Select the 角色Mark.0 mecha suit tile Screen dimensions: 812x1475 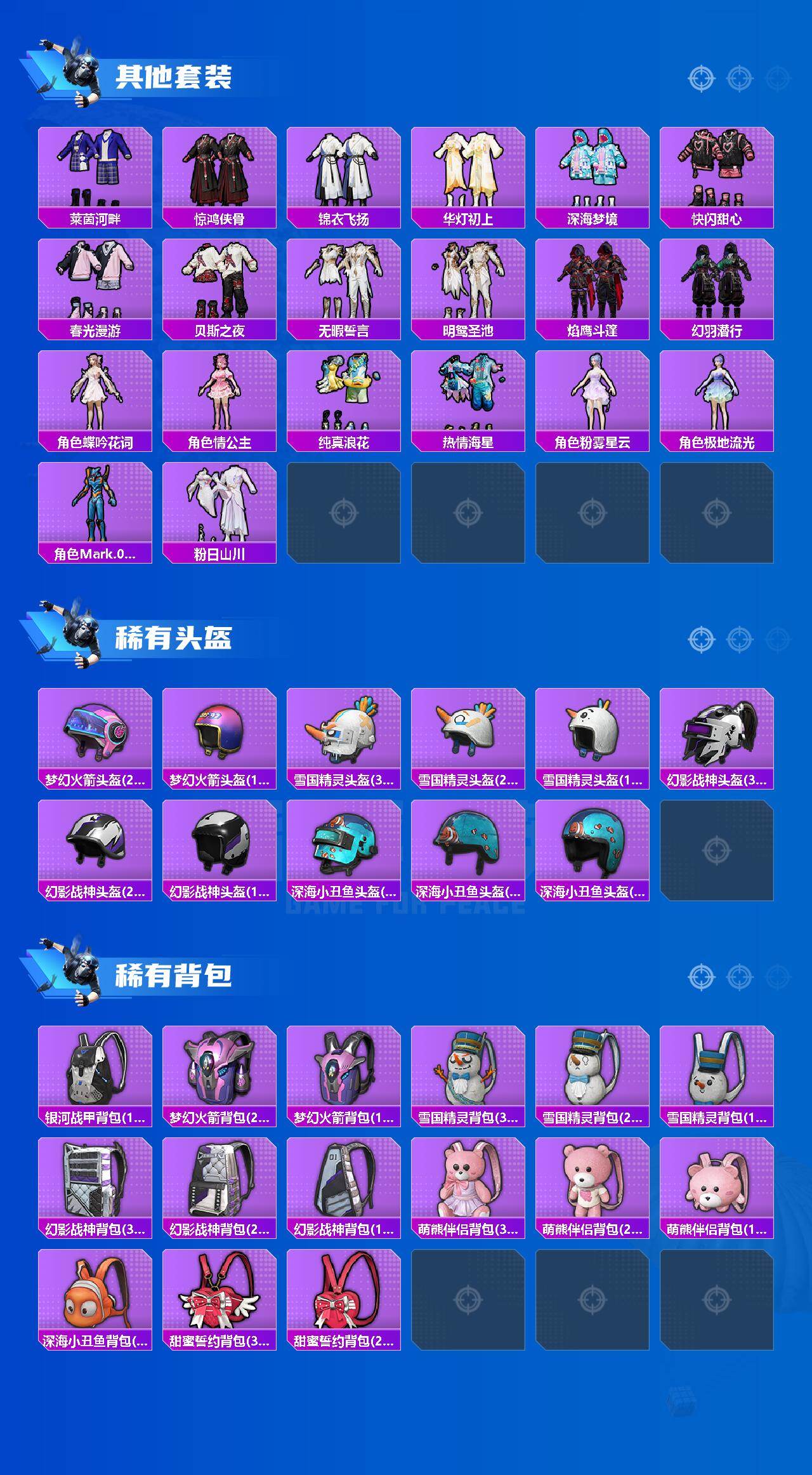(95, 508)
